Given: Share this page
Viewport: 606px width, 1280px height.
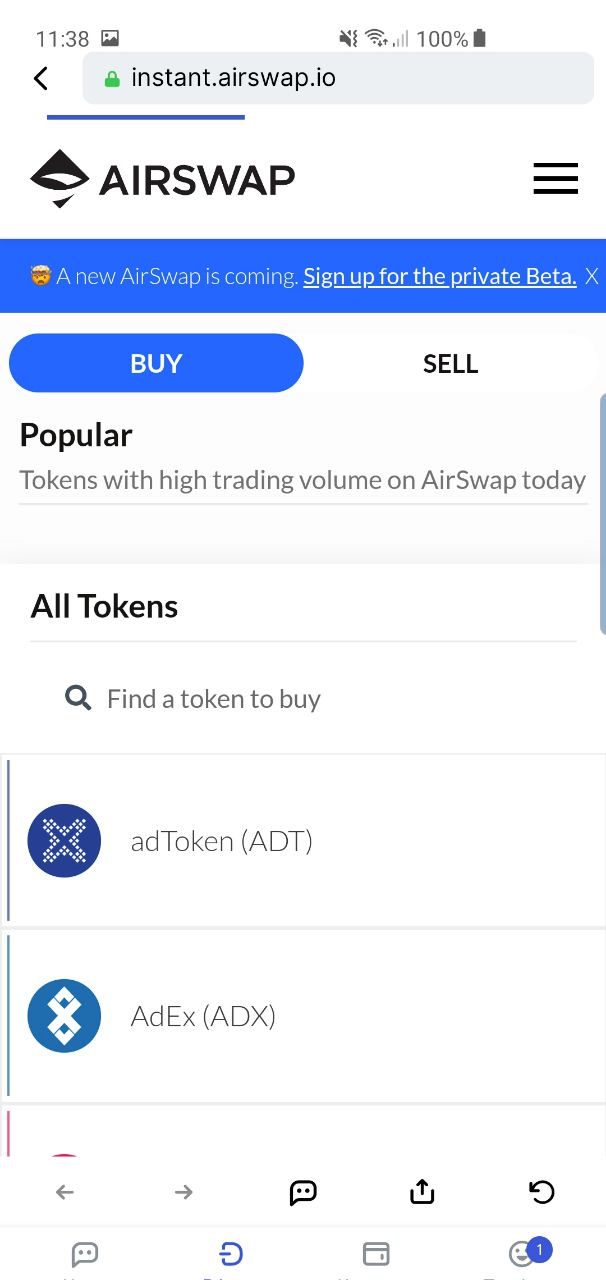Looking at the screenshot, I should (x=422, y=1191).
